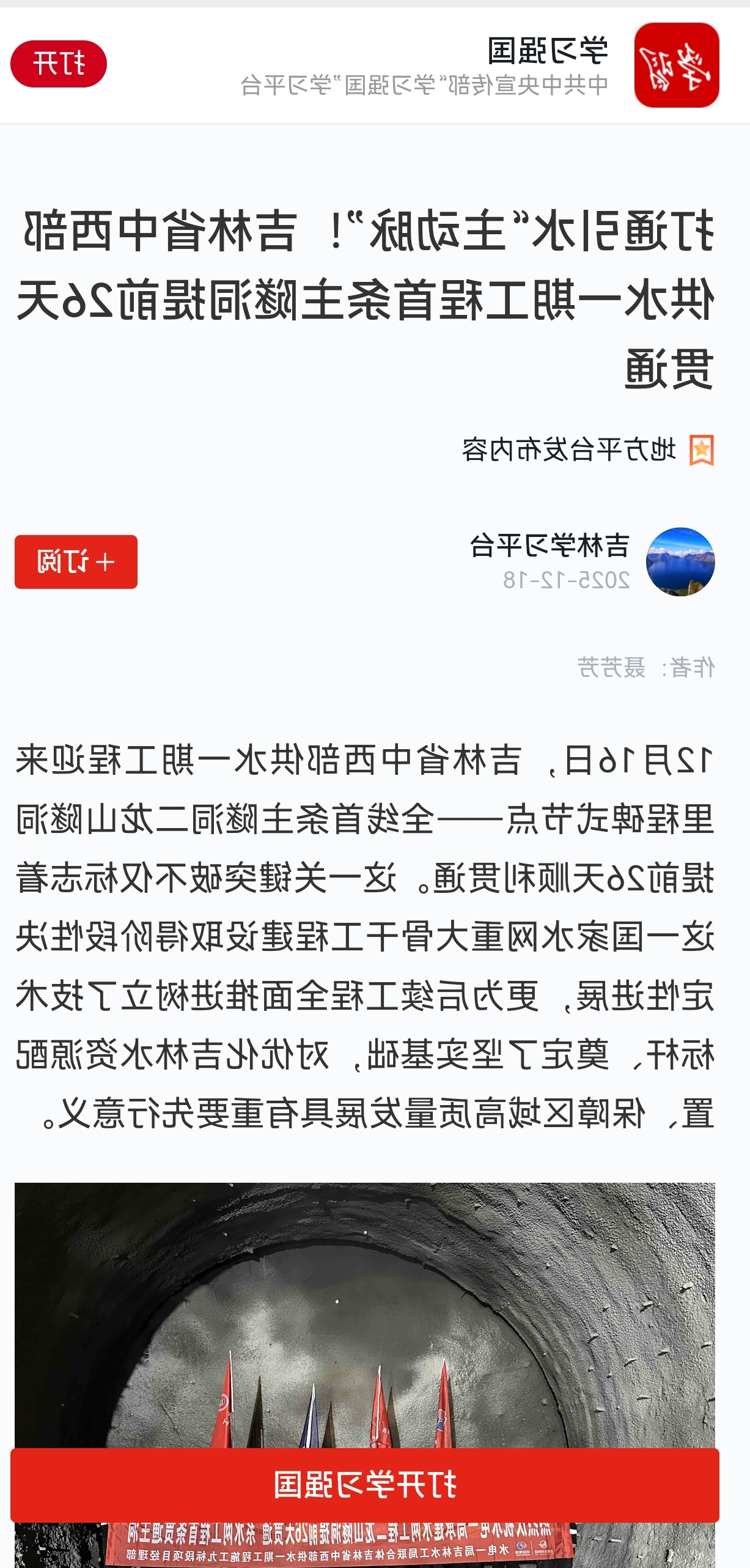The height and width of the screenshot is (1568, 750).
Task: Tap the red 打开 button in the header
Action: coord(59,64)
